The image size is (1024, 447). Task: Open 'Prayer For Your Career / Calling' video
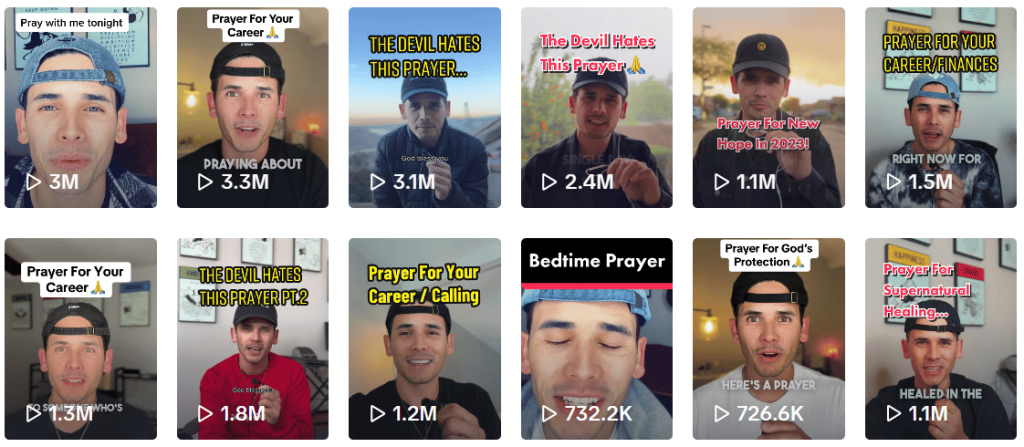424,338
